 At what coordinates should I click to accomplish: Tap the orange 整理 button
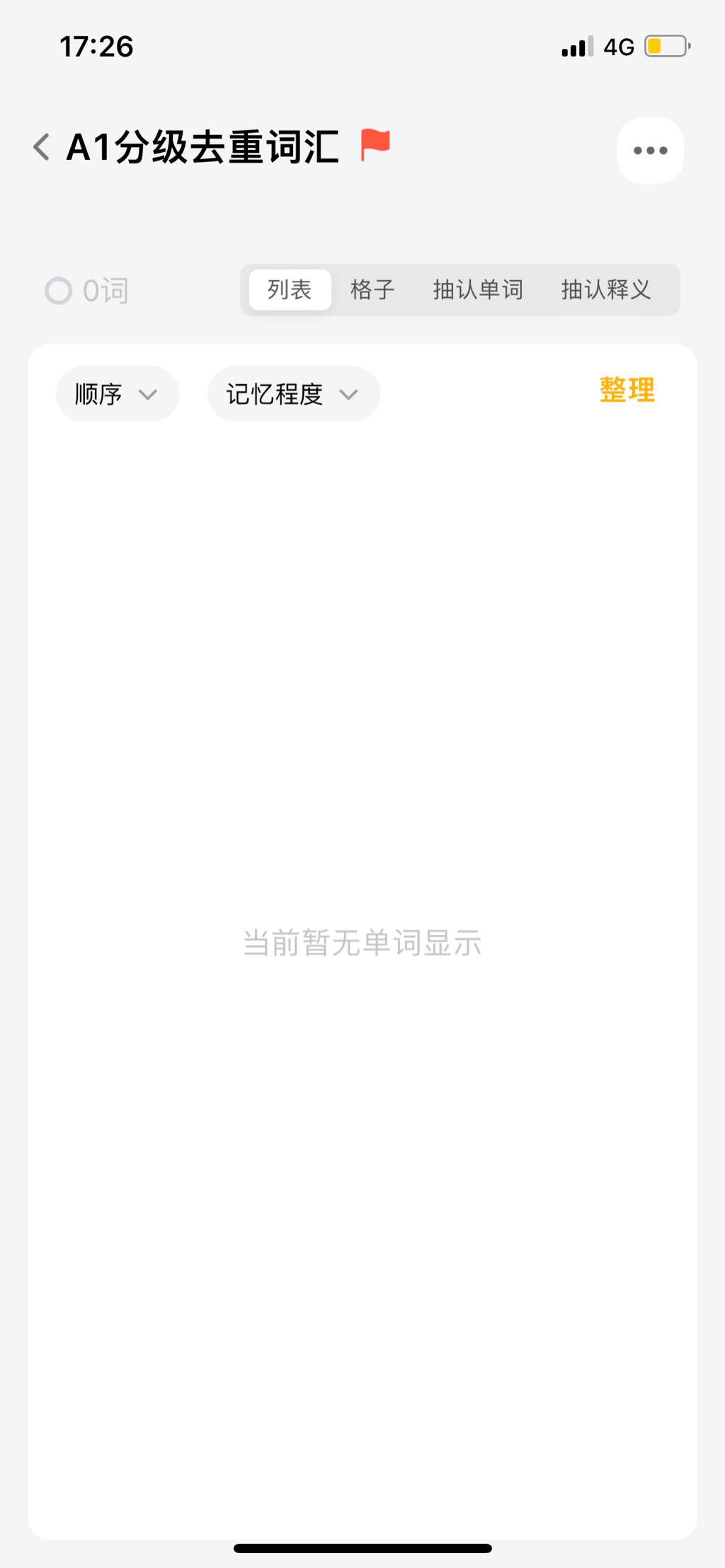click(x=627, y=391)
